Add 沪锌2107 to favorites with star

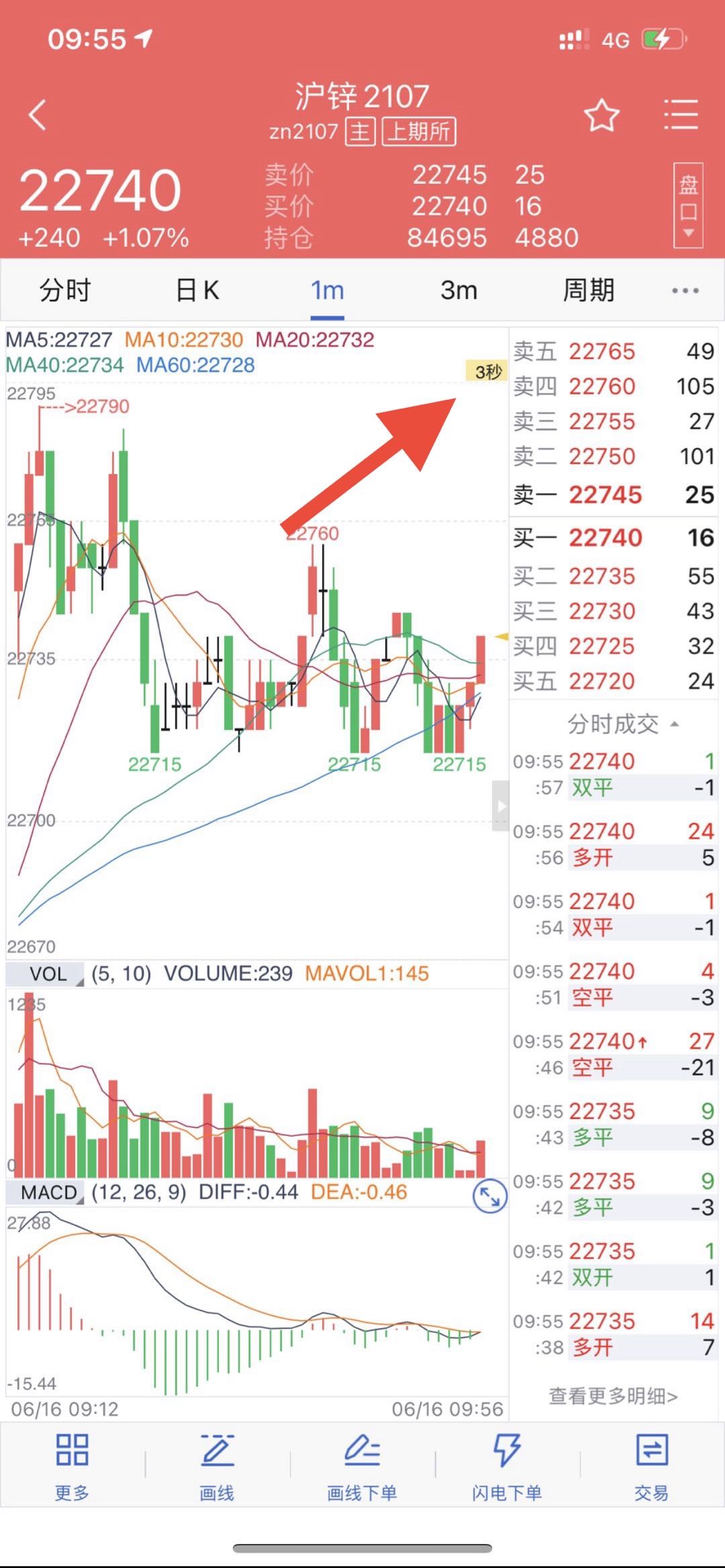[601, 115]
